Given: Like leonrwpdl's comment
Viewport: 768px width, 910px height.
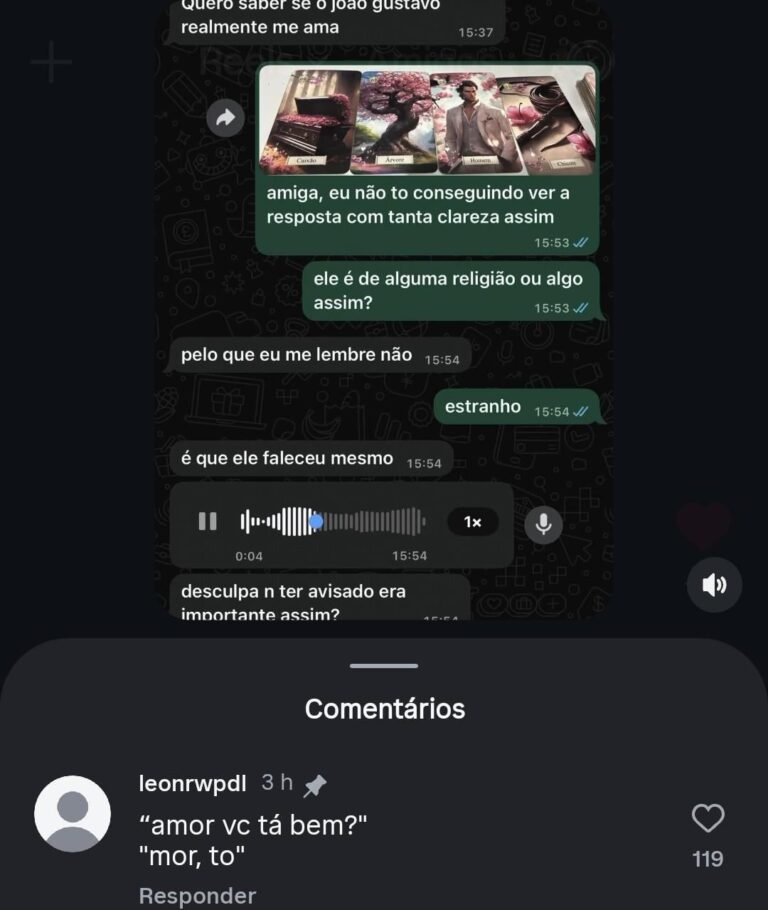Looking at the screenshot, I should [x=707, y=819].
